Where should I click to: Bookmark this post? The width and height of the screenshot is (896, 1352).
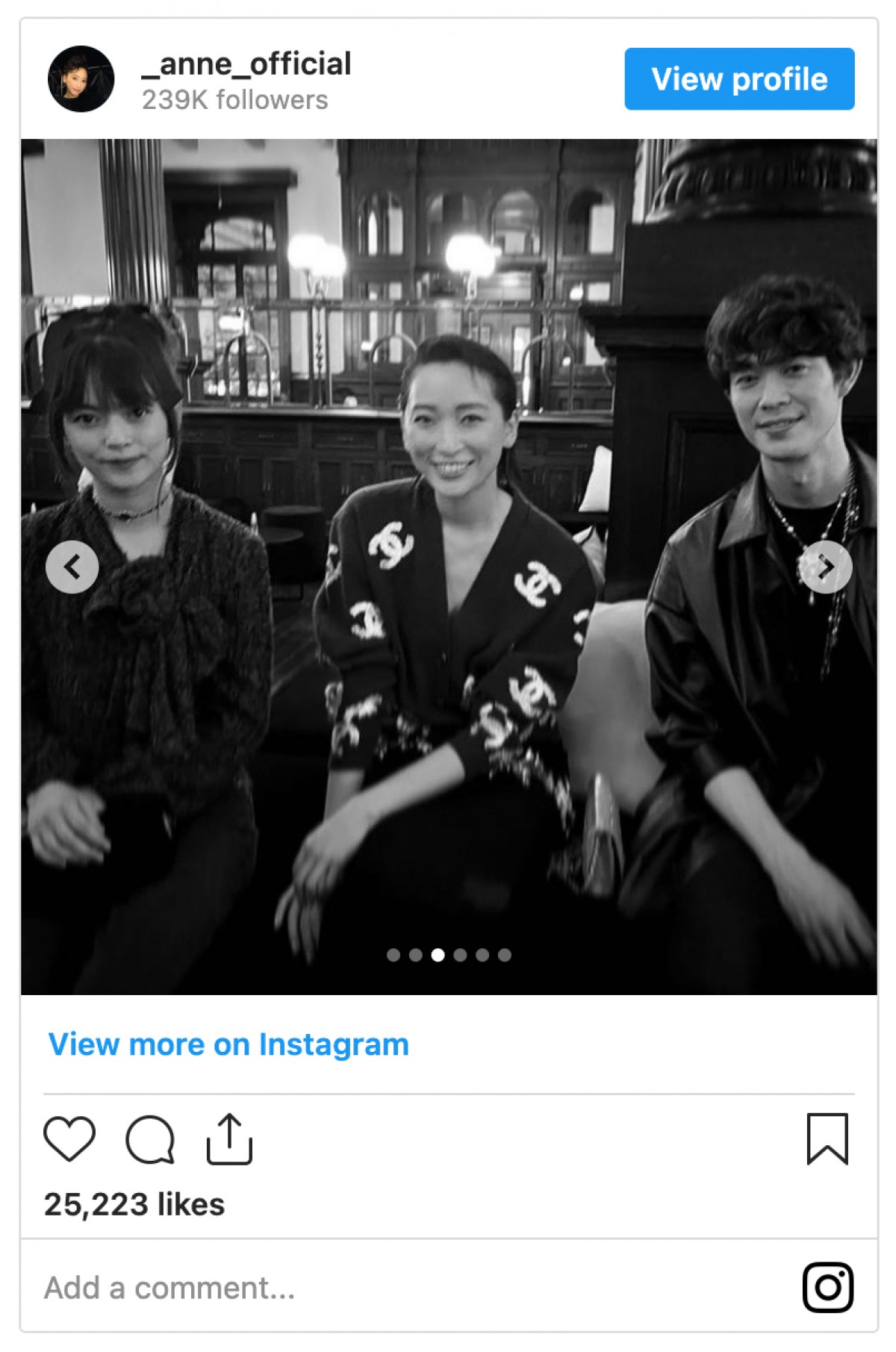tap(827, 1139)
